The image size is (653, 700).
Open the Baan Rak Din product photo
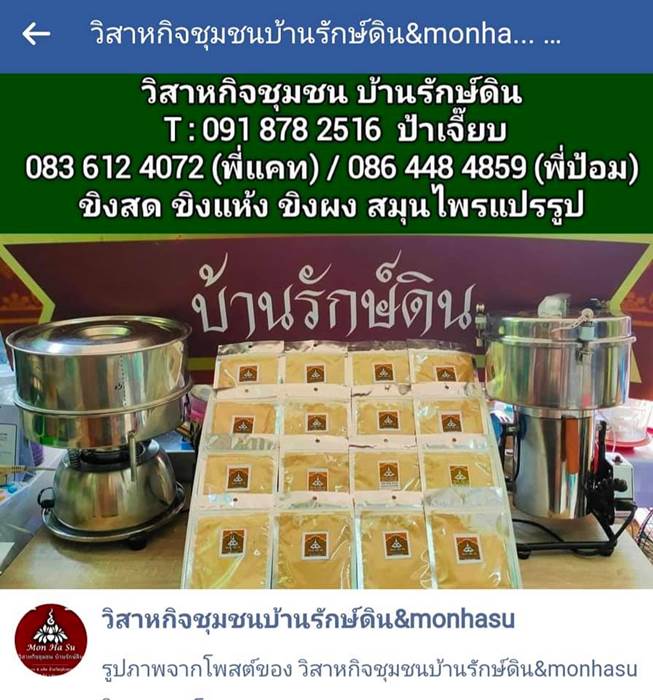(x=326, y=331)
